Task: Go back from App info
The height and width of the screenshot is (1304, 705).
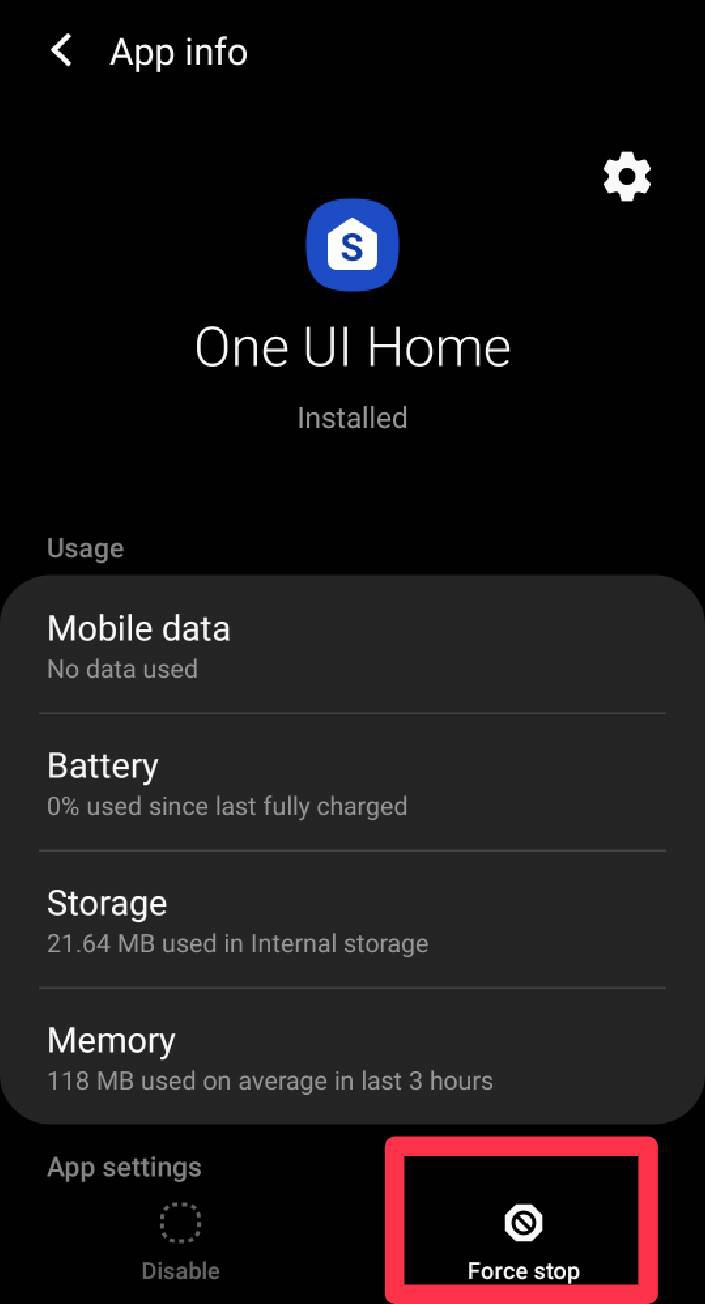Action: click(x=62, y=51)
